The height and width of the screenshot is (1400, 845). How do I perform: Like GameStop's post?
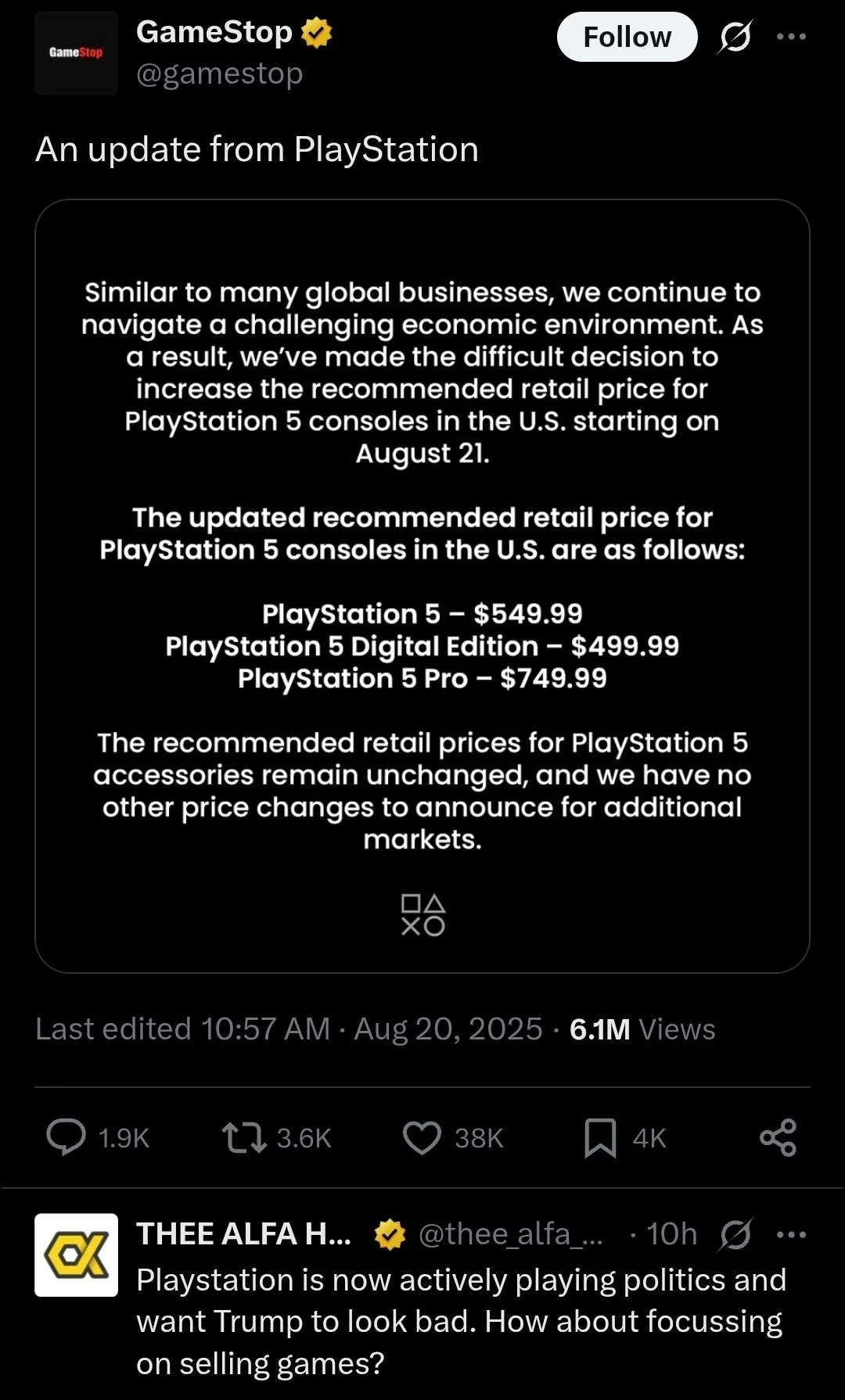(422, 1137)
